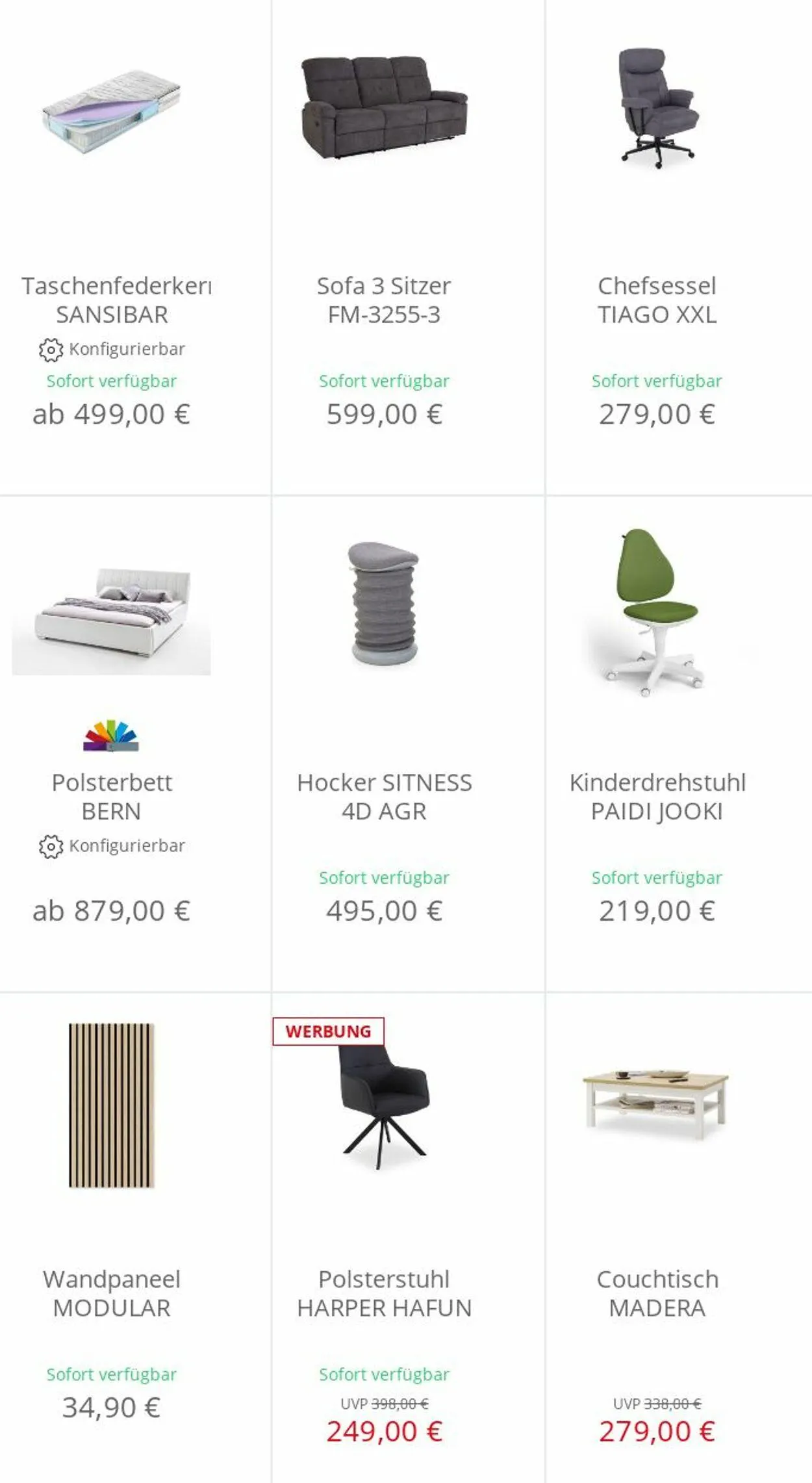Image resolution: width=812 pixels, height=1483 pixels.
Task: View Kinderdrehstuhl PAIDI JOOKI details
Action: (679, 743)
